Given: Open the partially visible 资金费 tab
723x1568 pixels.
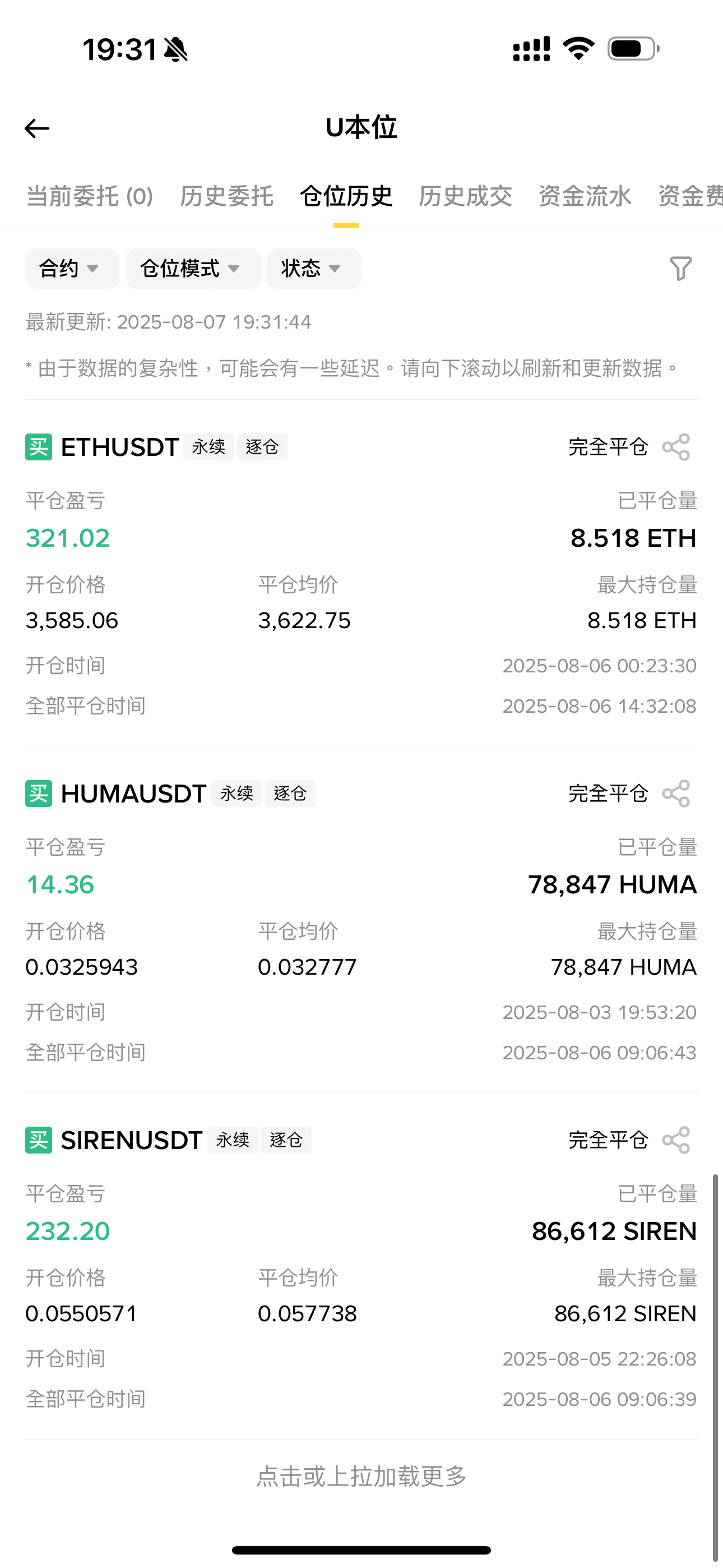Looking at the screenshot, I should 690,197.
